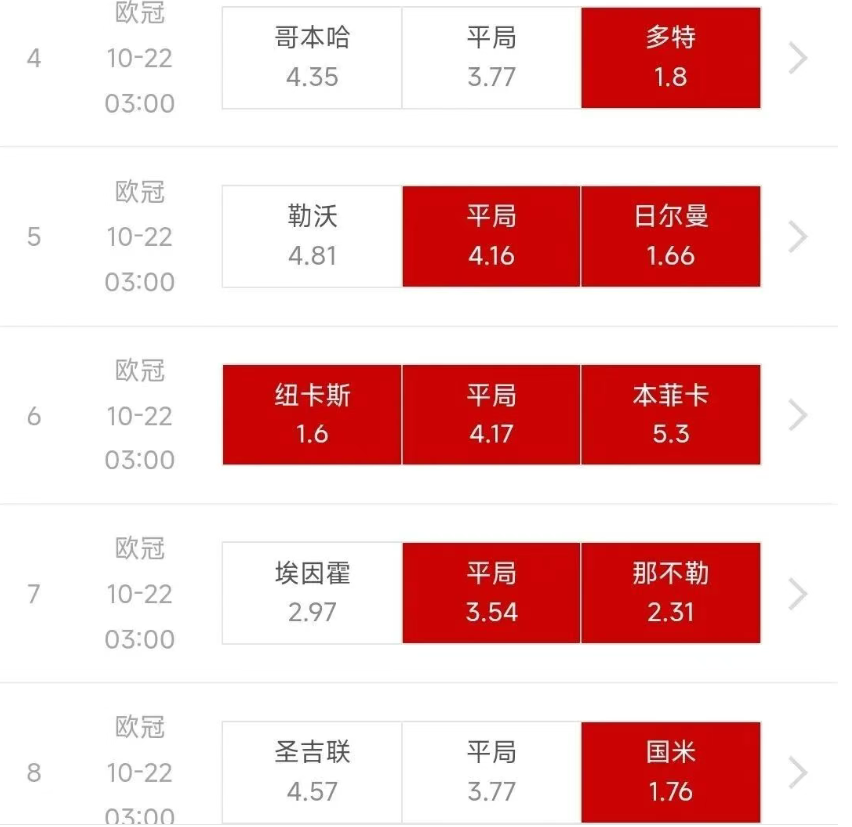Screen dimensions: 852x827
Task: Deselect 平局 at odds 3.54
Action: coord(491,593)
